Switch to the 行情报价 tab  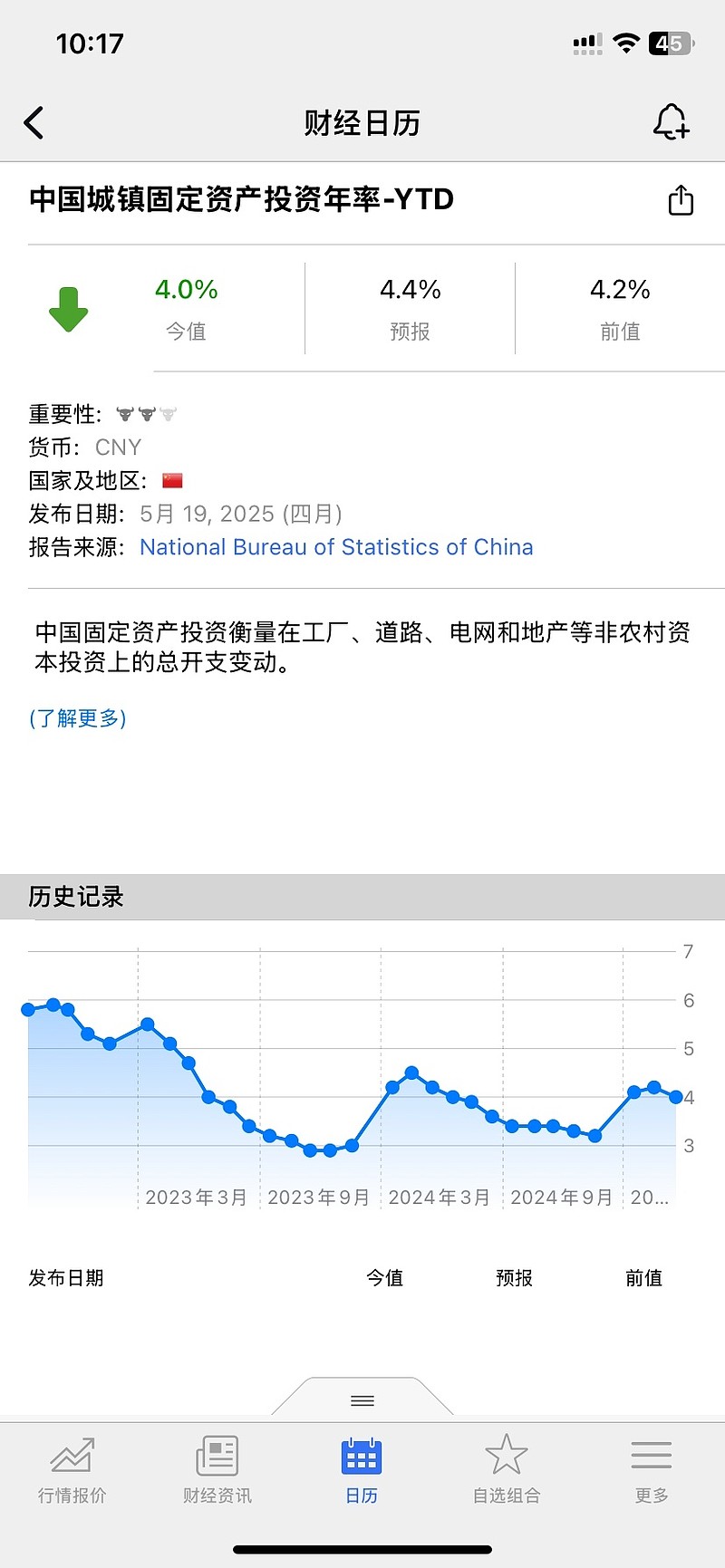tap(72, 1469)
